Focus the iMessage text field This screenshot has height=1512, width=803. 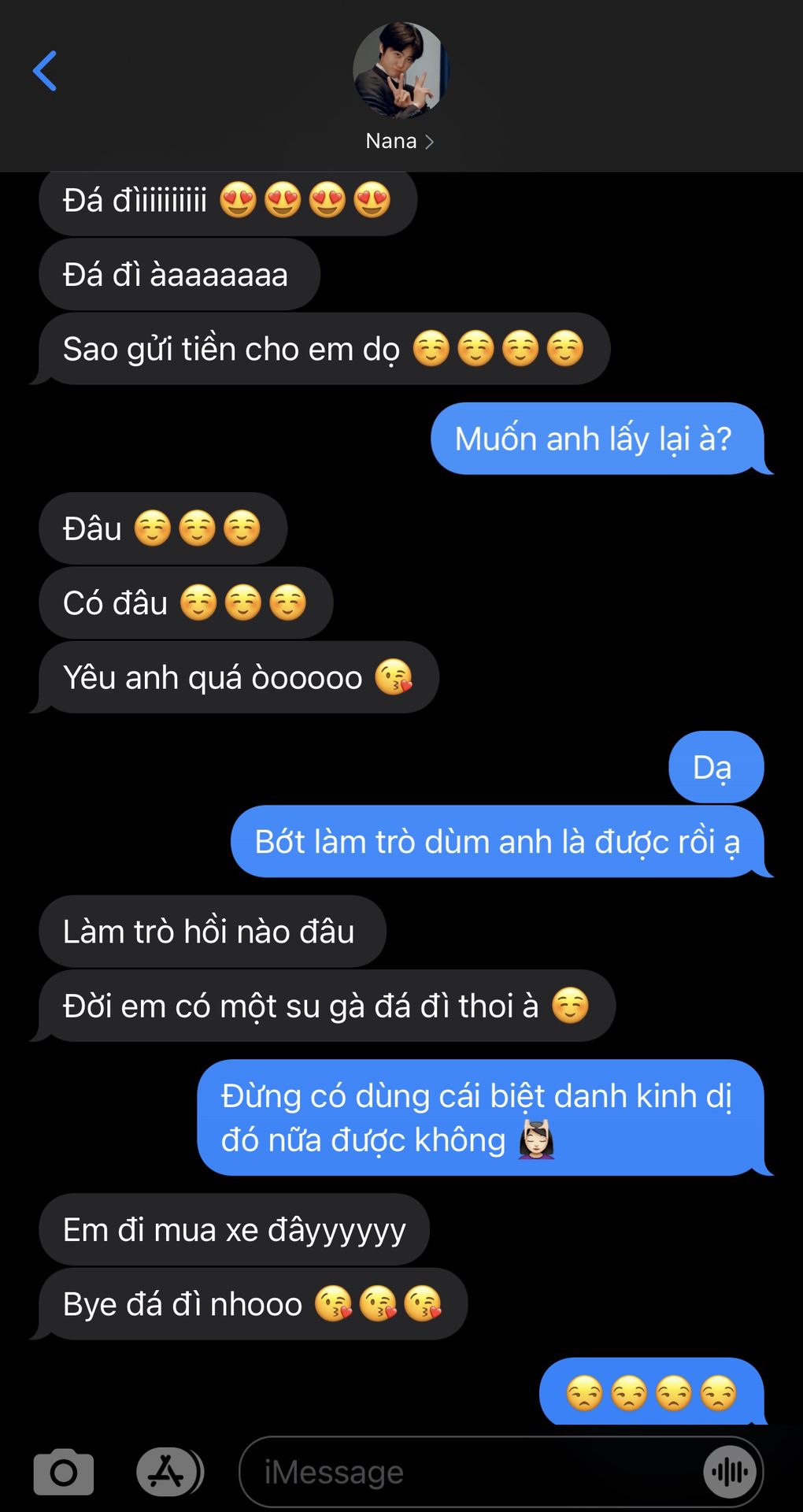pos(472,1471)
